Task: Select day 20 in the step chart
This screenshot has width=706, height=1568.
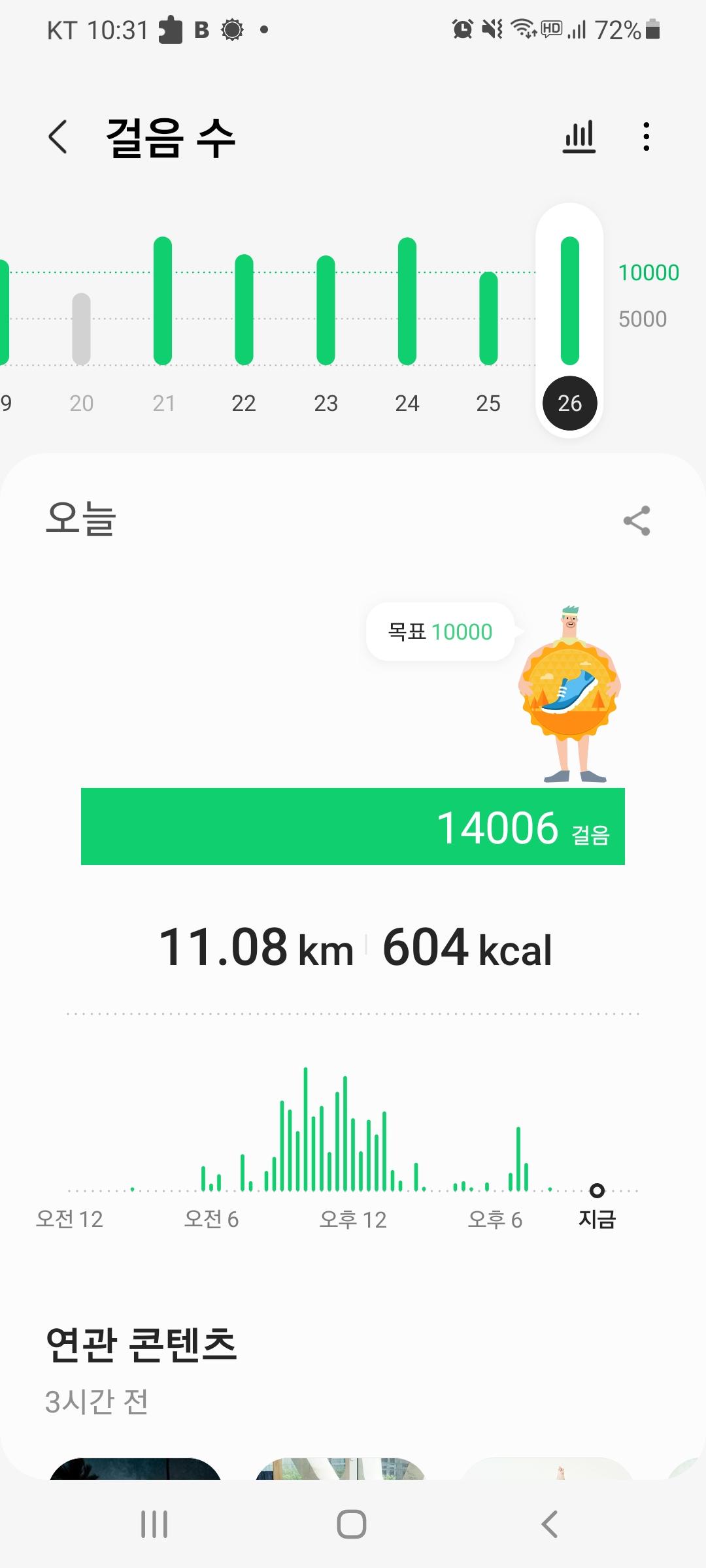Action: pos(82,327)
